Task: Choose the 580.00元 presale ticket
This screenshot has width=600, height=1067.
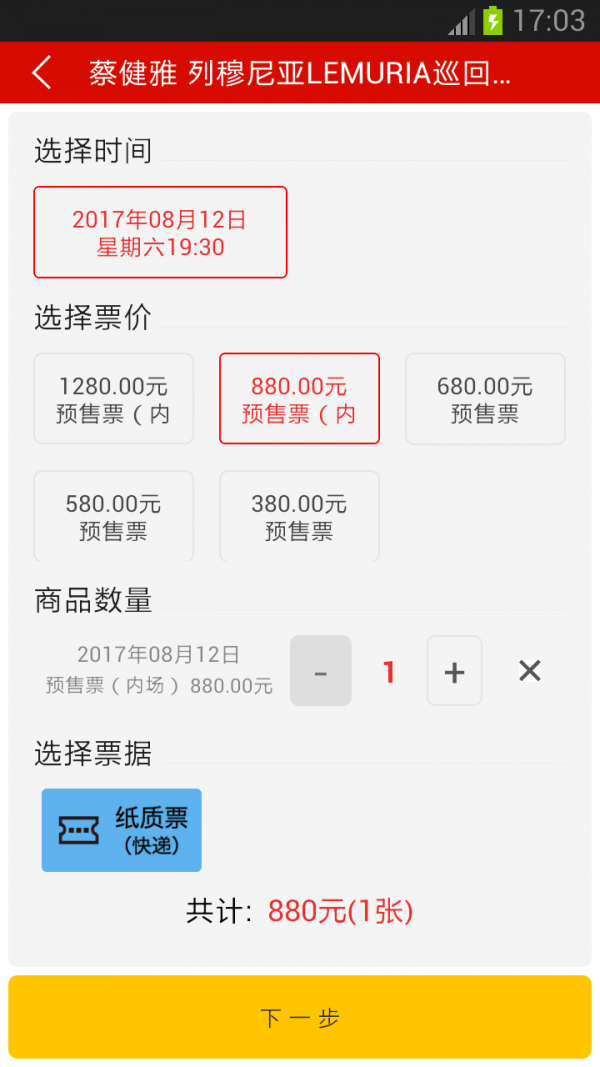Action: (x=114, y=516)
